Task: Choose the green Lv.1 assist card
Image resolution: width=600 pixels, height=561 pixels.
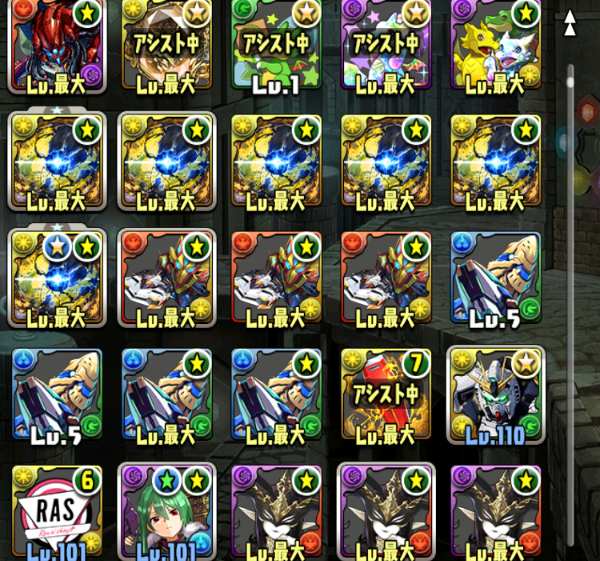Action: [276, 45]
